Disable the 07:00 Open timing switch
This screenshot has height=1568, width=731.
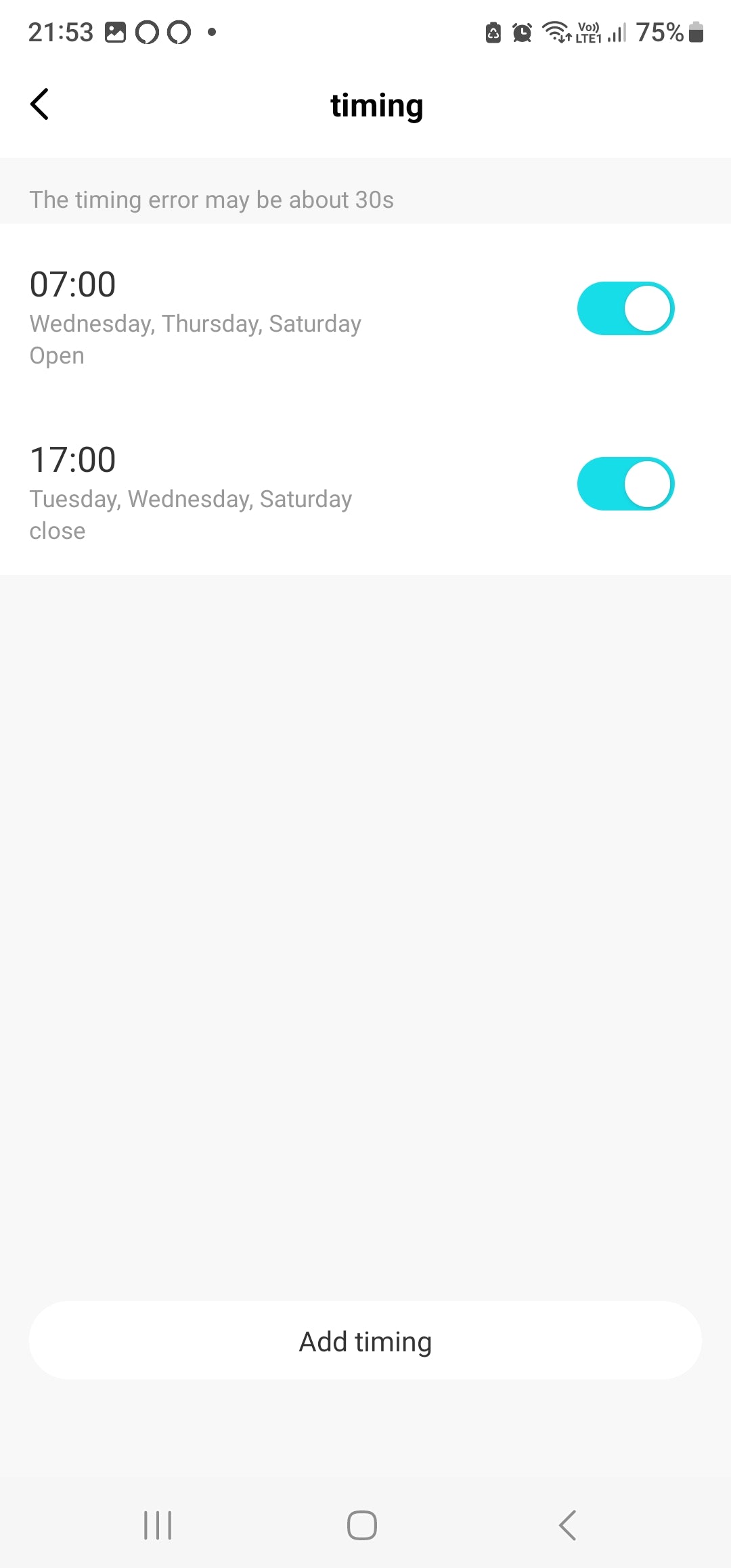625,309
